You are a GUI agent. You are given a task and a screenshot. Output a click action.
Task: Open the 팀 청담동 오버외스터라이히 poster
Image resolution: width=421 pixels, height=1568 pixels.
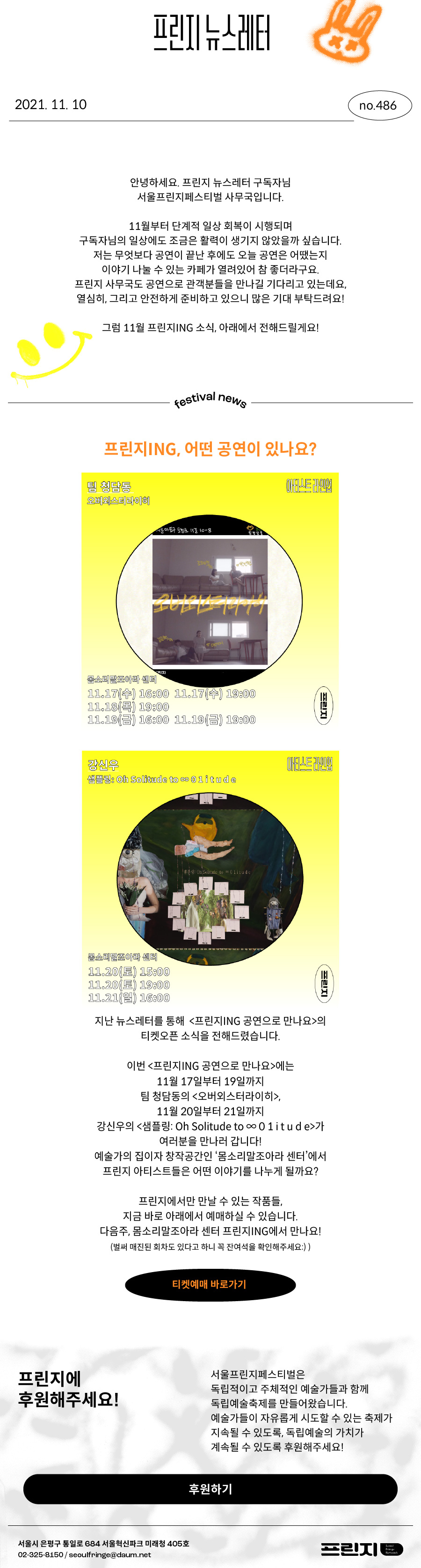pyautogui.click(x=210, y=600)
